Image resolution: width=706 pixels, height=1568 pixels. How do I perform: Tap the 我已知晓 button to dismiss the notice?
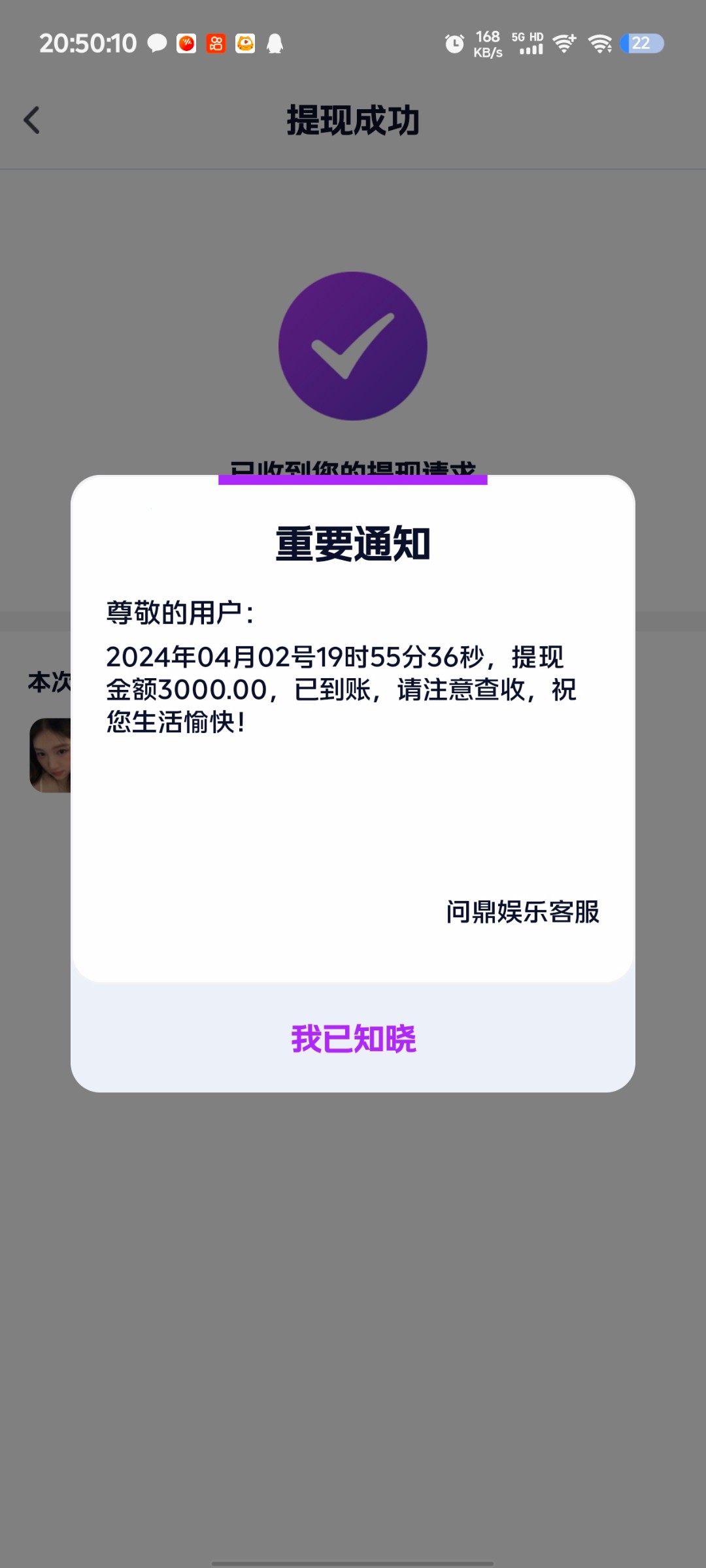coord(353,1038)
